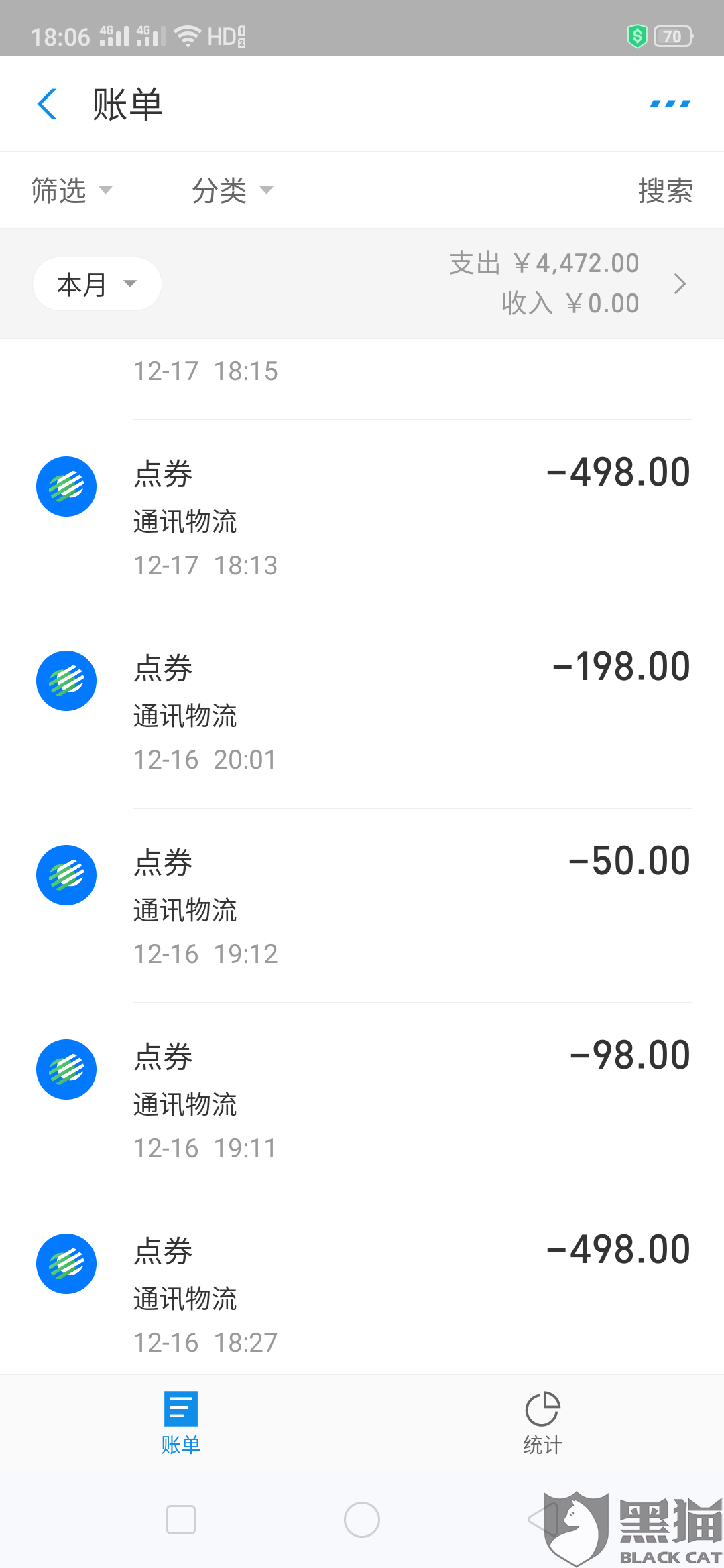This screenshot has height=1568, width=724.
Task: Open the 12-17 18:13 点券 -498.00 transaction
Action: click(x=362, y=517)
